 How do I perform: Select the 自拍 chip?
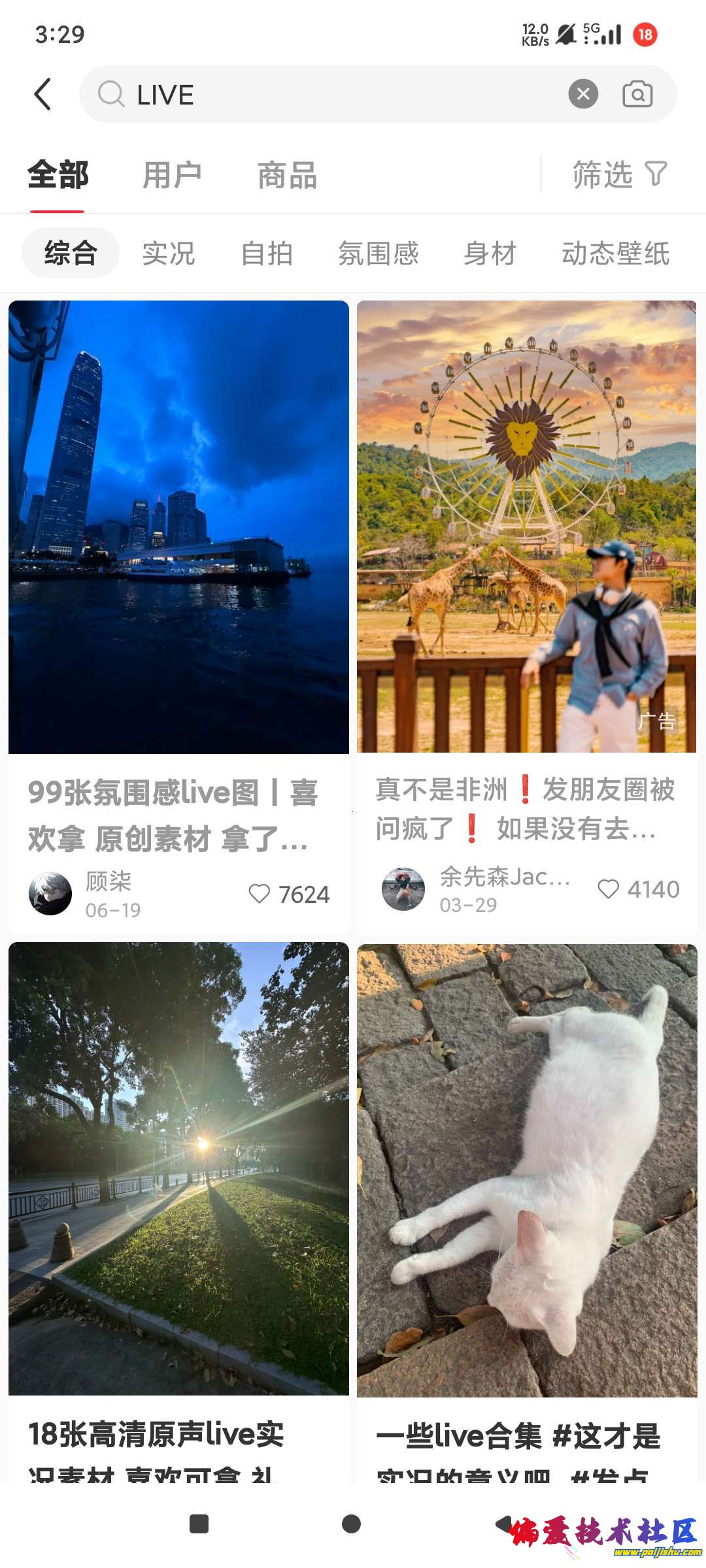pyautogui.click(x=267, y=253)
